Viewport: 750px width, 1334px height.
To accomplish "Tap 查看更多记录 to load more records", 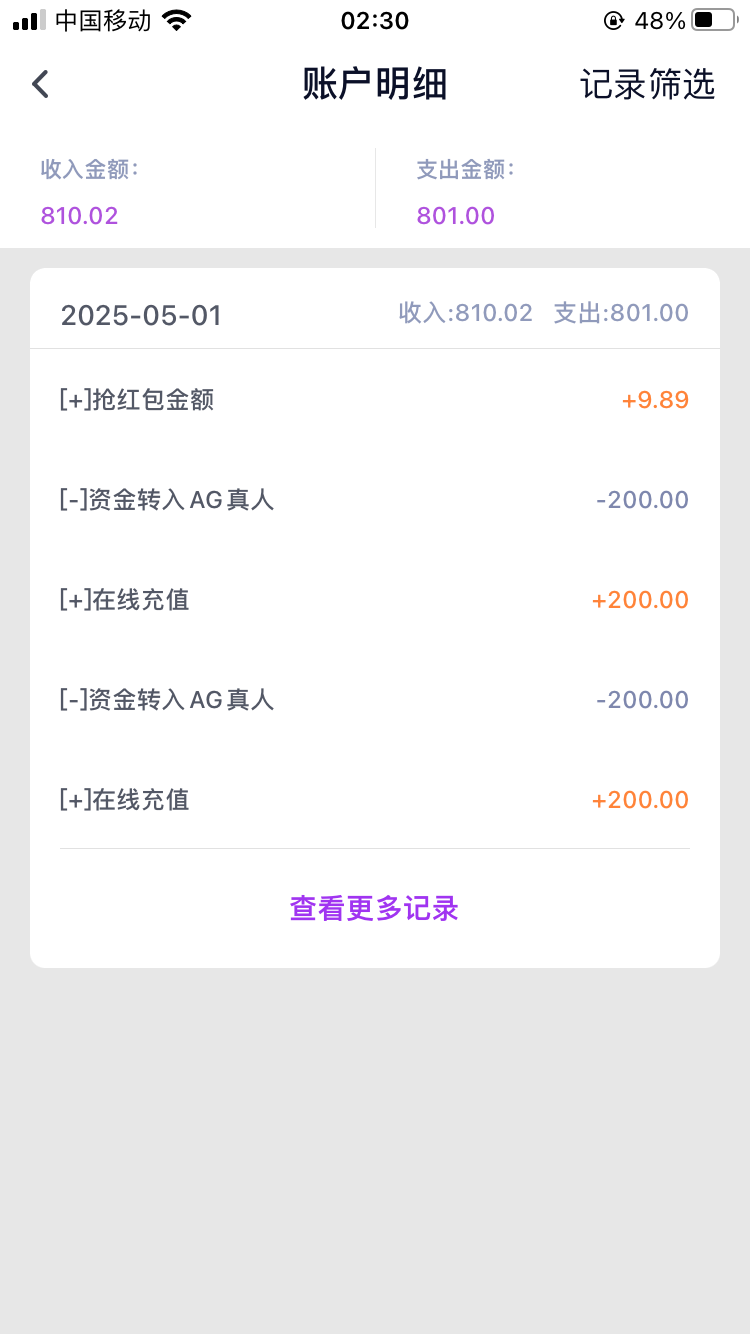I will pyautogui.click(x=374, y=908).
